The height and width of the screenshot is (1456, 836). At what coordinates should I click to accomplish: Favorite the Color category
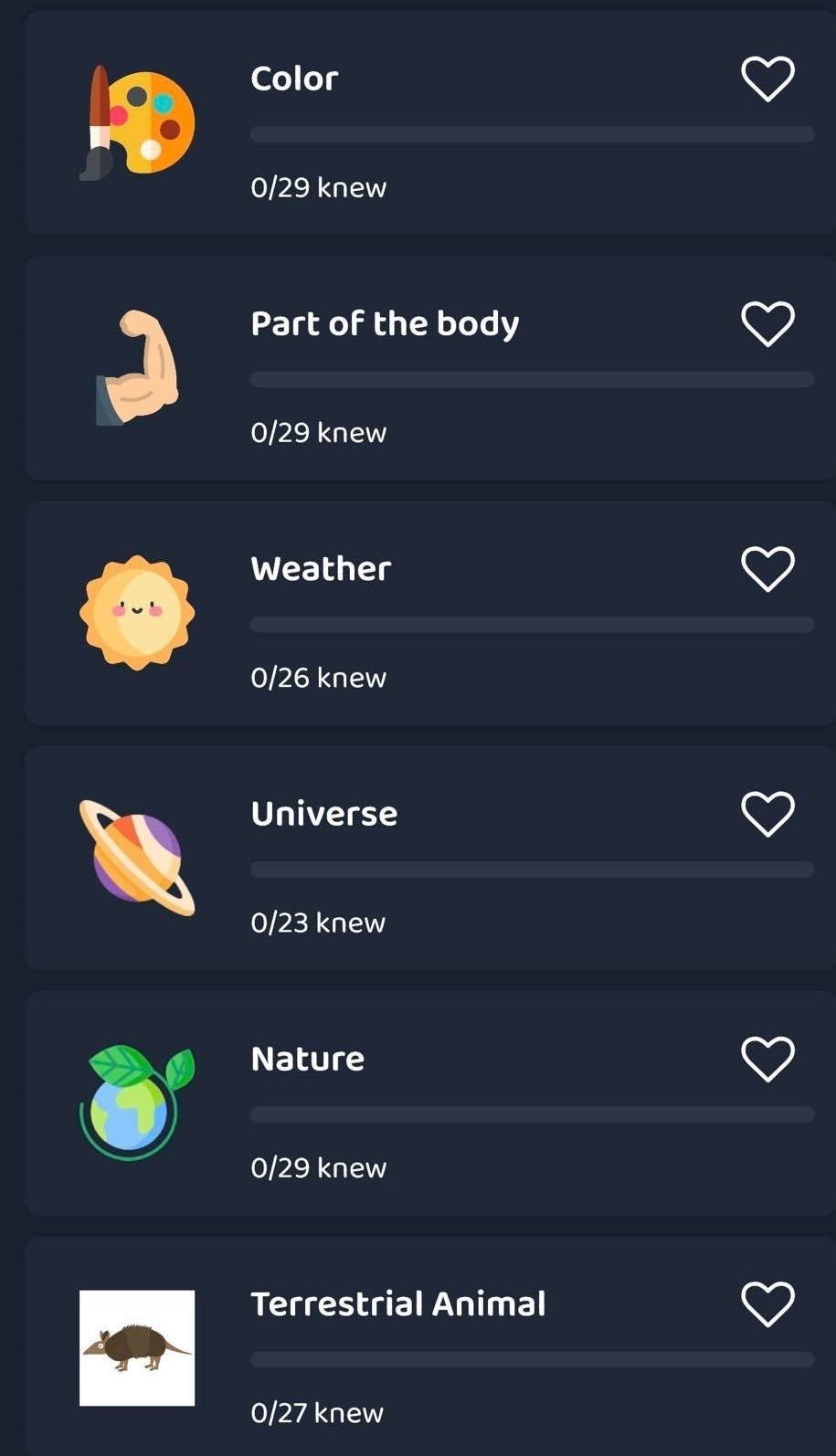(767, 79)
